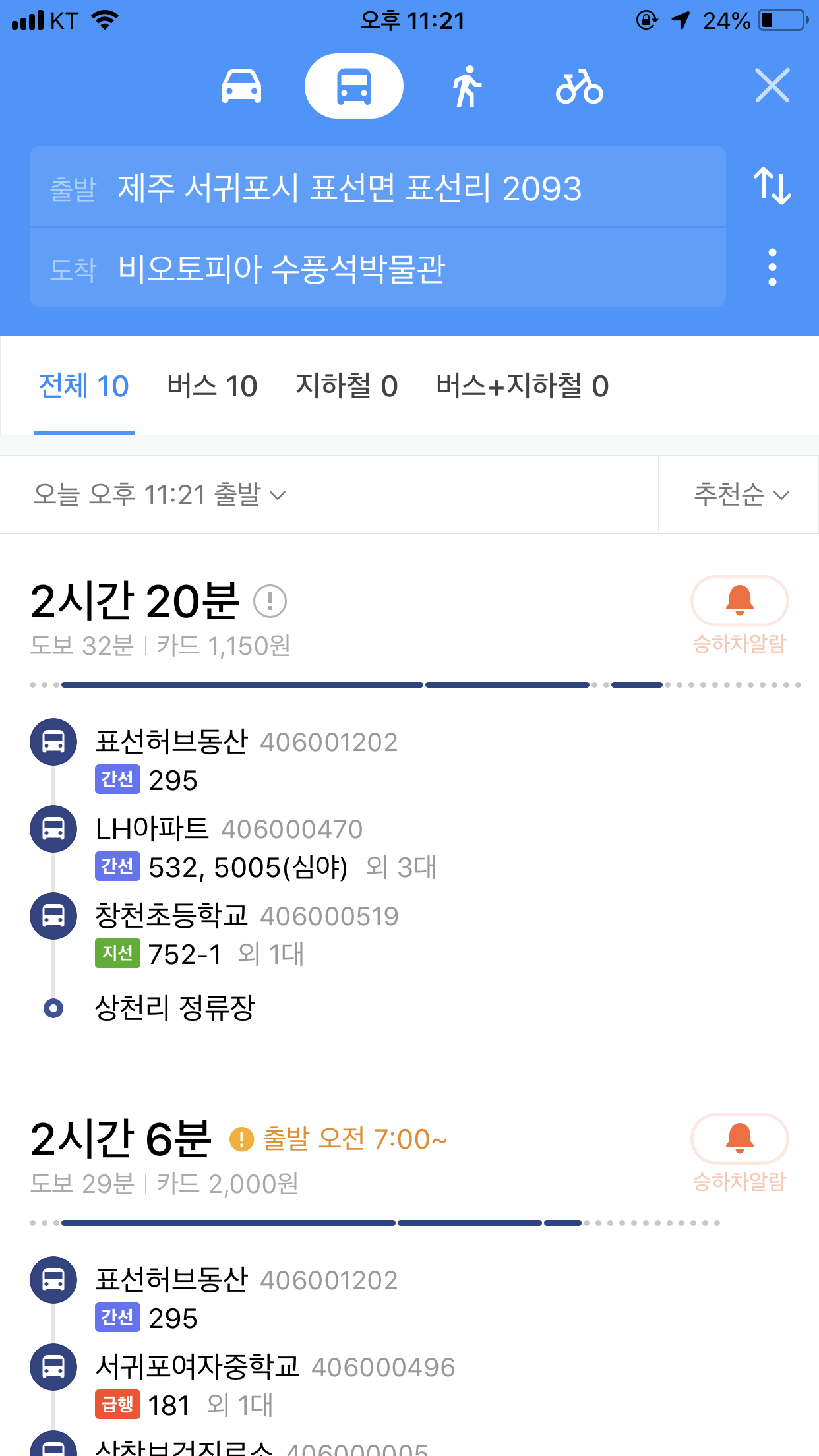819x1456 pixels.
Task: Tap the info icon beside 2시간 20분
Action: [x=270, y=601]
